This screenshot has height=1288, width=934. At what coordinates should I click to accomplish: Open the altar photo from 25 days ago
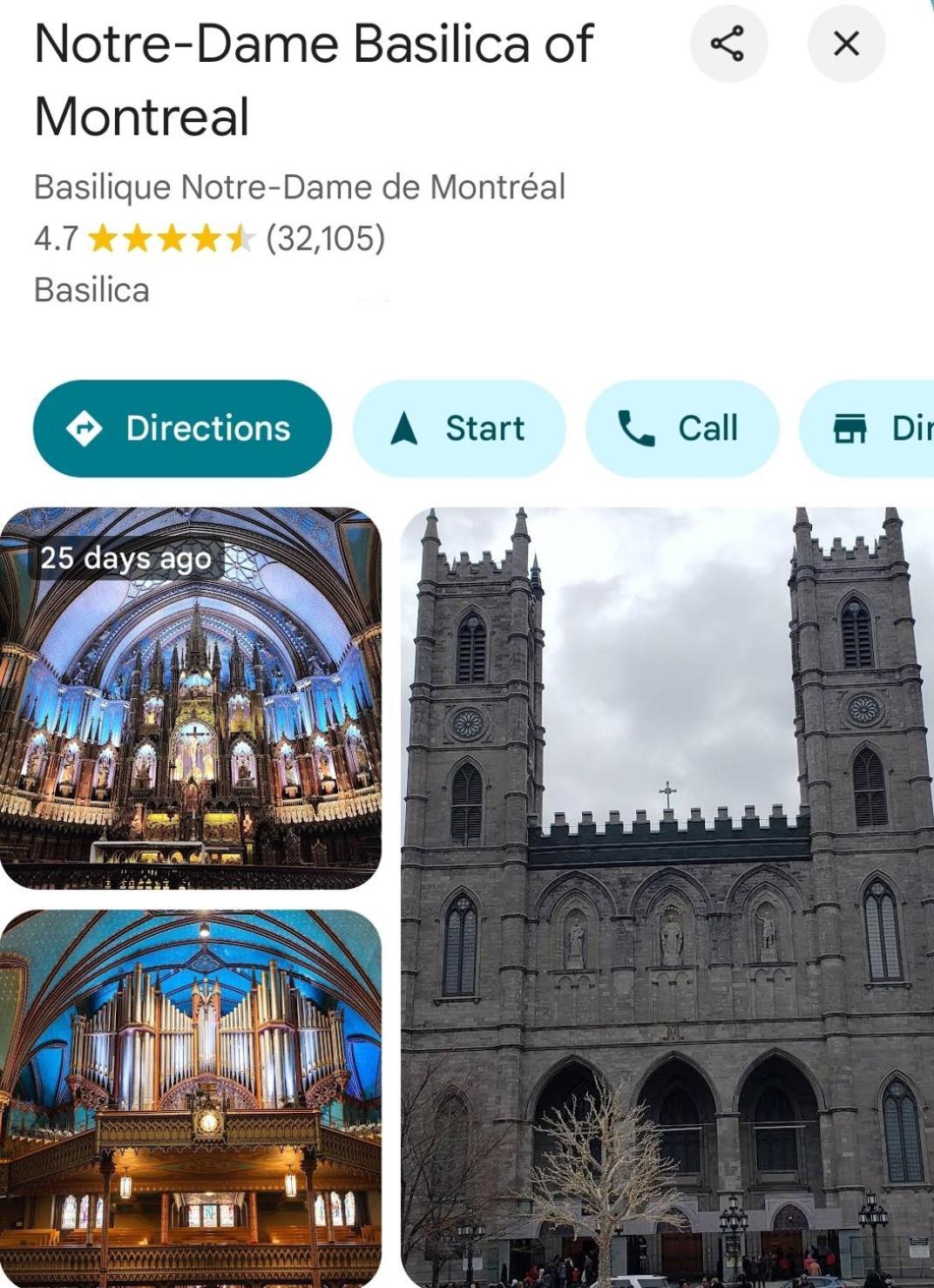click(190, 698)
